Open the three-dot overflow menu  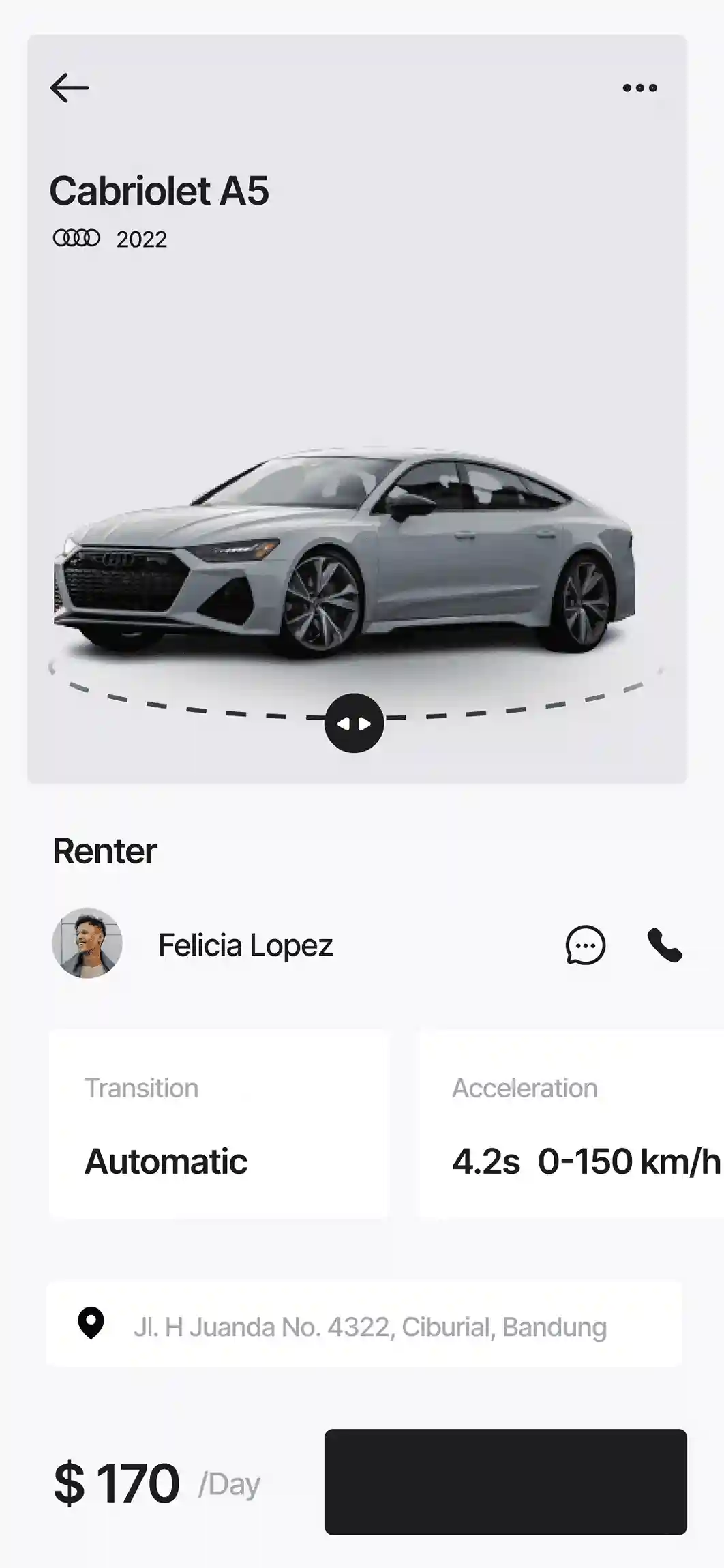click(640, 88)
